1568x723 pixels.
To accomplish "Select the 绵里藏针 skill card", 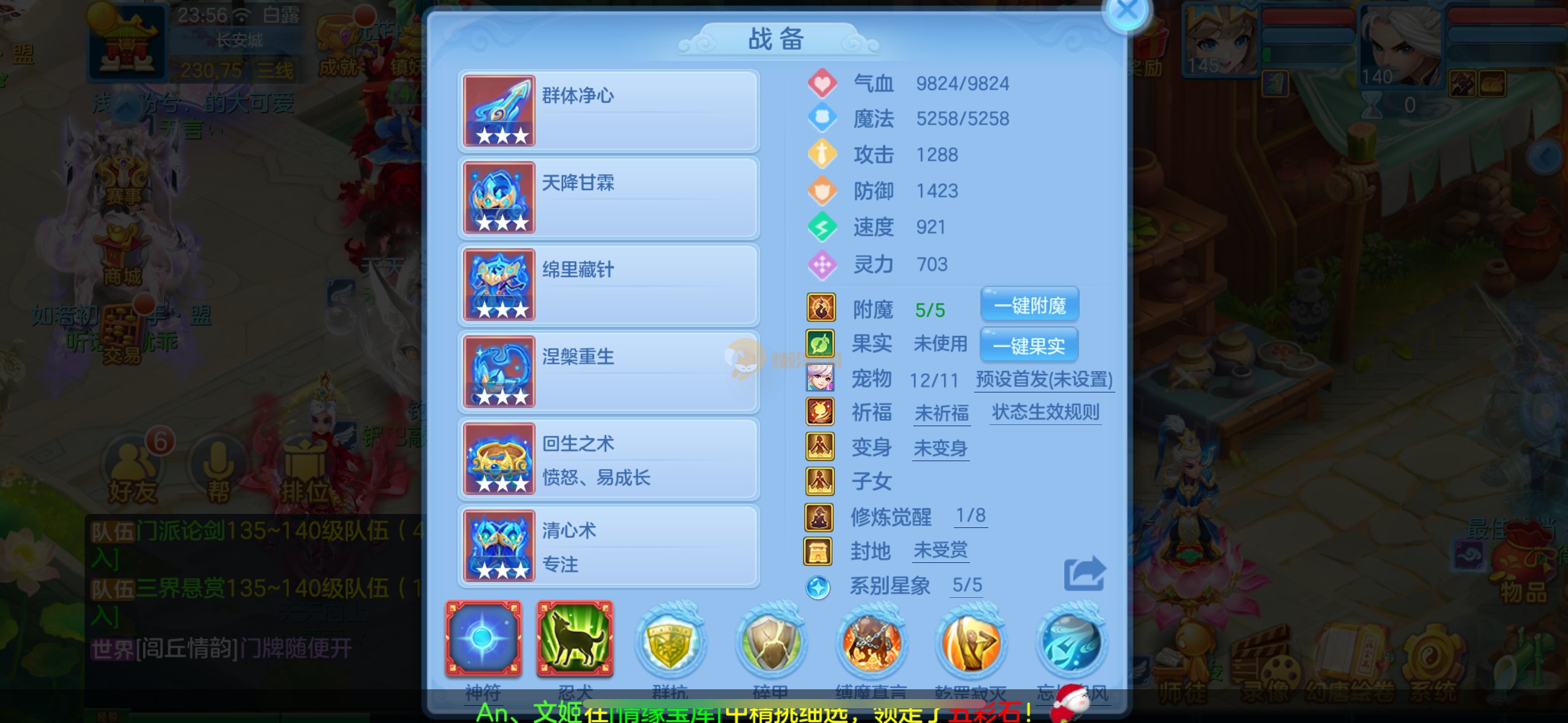I will click(609, 285).
